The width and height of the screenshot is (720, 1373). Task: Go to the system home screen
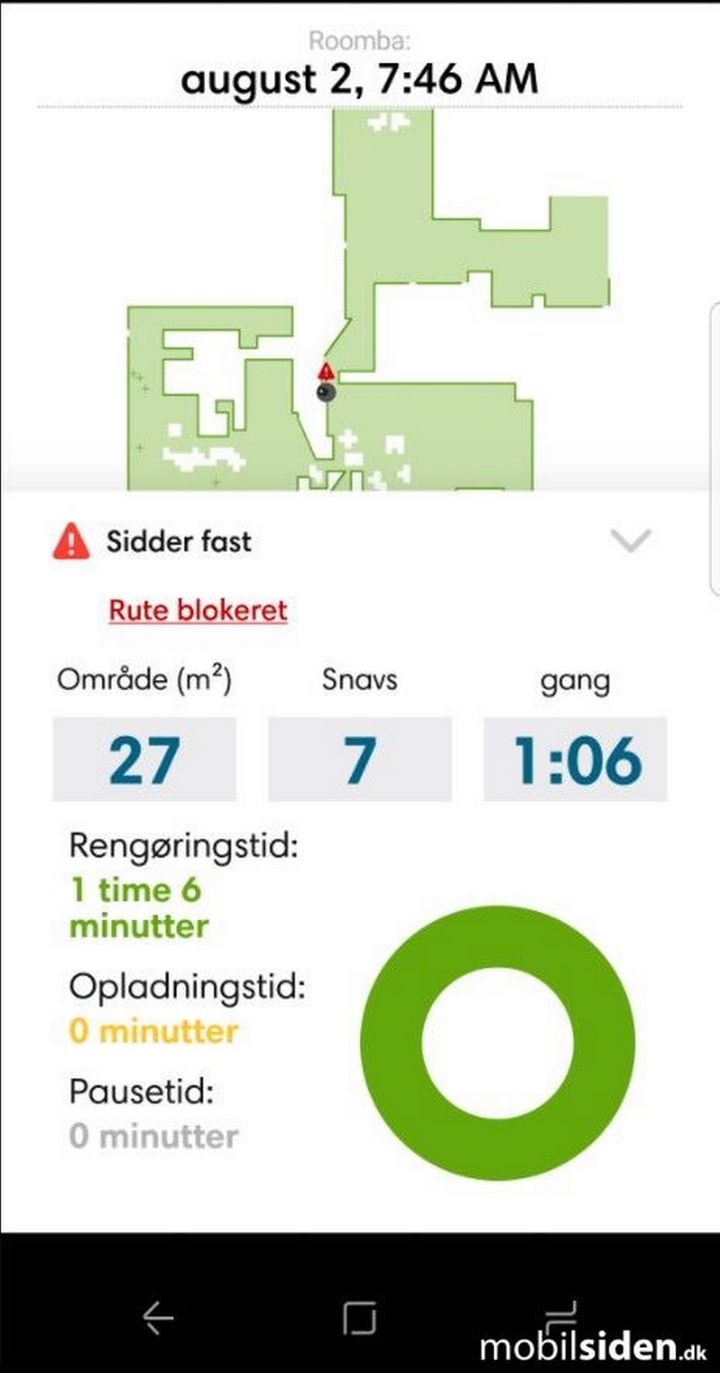point(359,1319)
